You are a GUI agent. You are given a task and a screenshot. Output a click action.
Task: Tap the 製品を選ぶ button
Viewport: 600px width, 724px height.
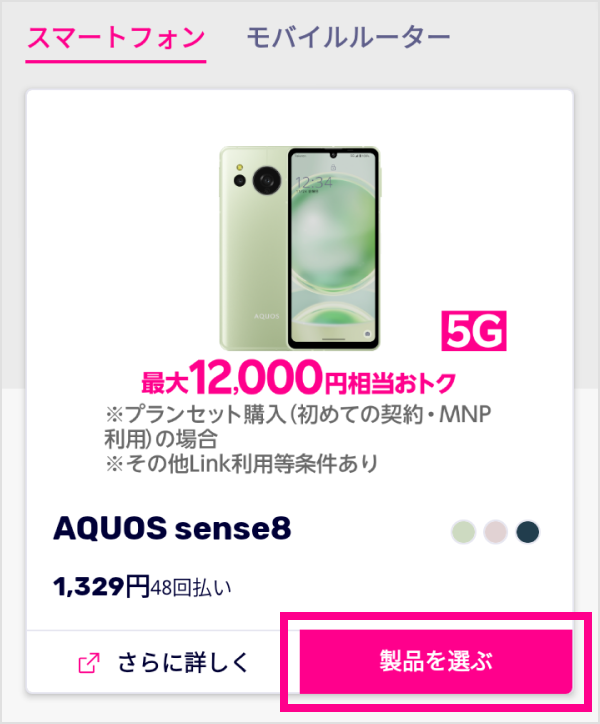pyautogui.click(x=436, y=662)
